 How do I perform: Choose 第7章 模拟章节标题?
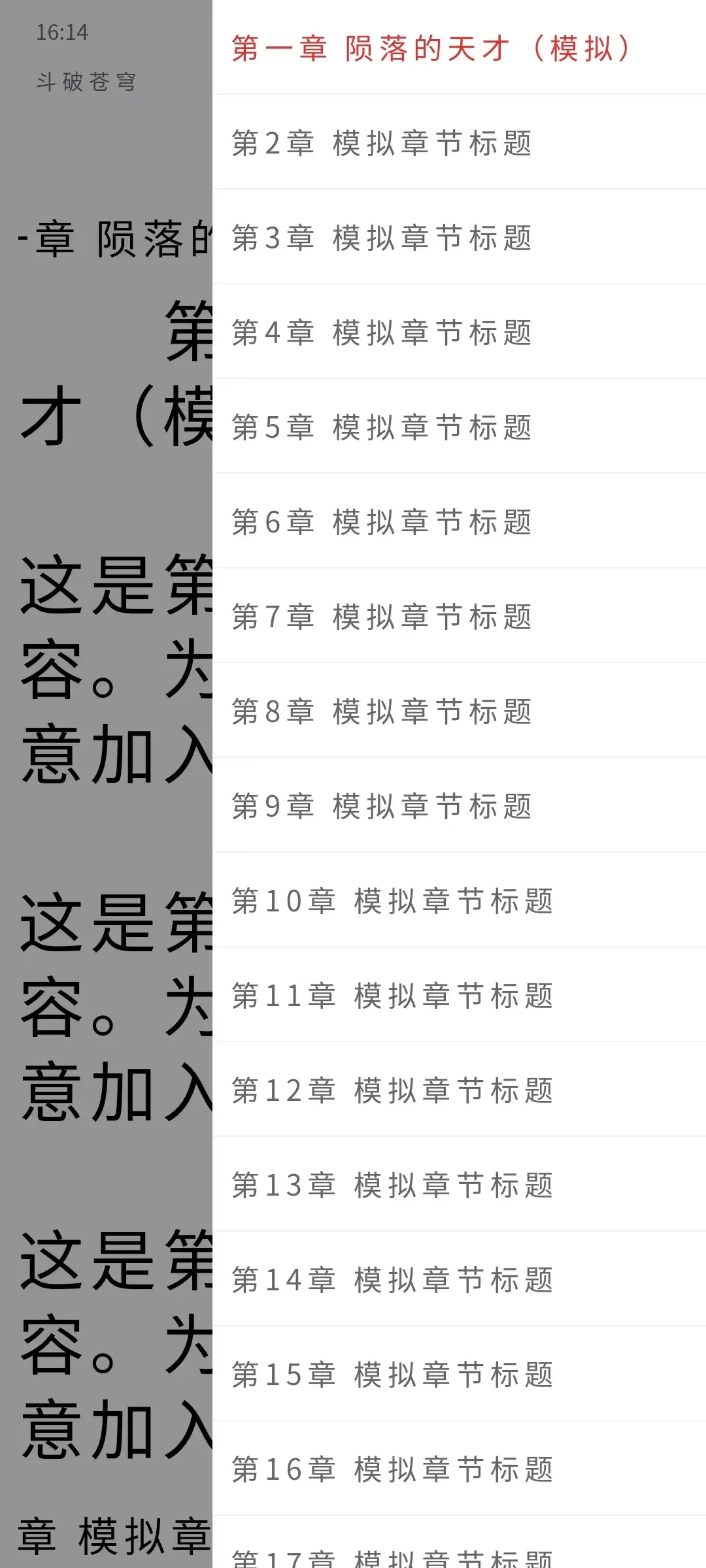[382, 617]
